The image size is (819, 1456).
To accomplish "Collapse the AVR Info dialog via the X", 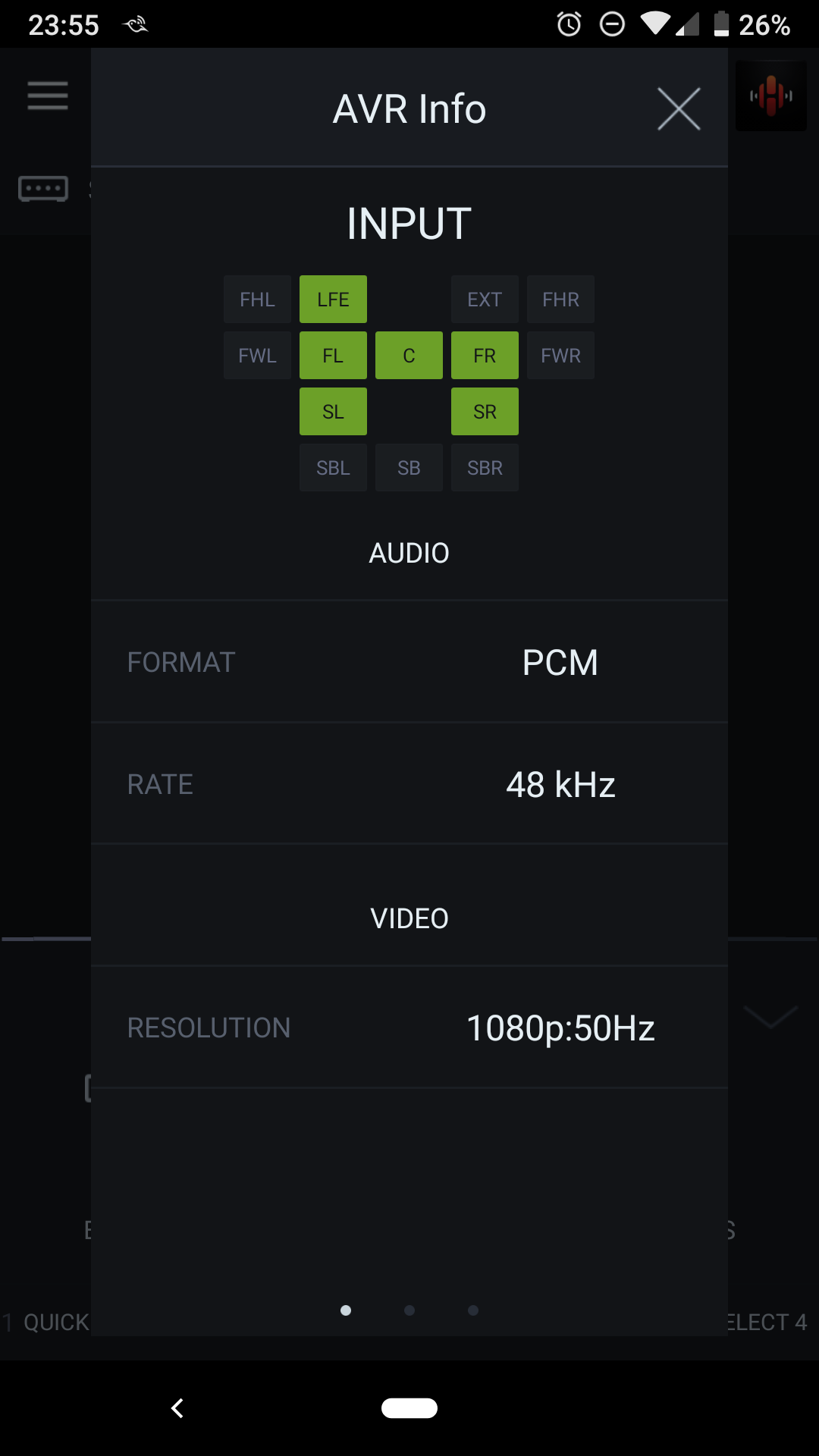I will coord(679,108).
